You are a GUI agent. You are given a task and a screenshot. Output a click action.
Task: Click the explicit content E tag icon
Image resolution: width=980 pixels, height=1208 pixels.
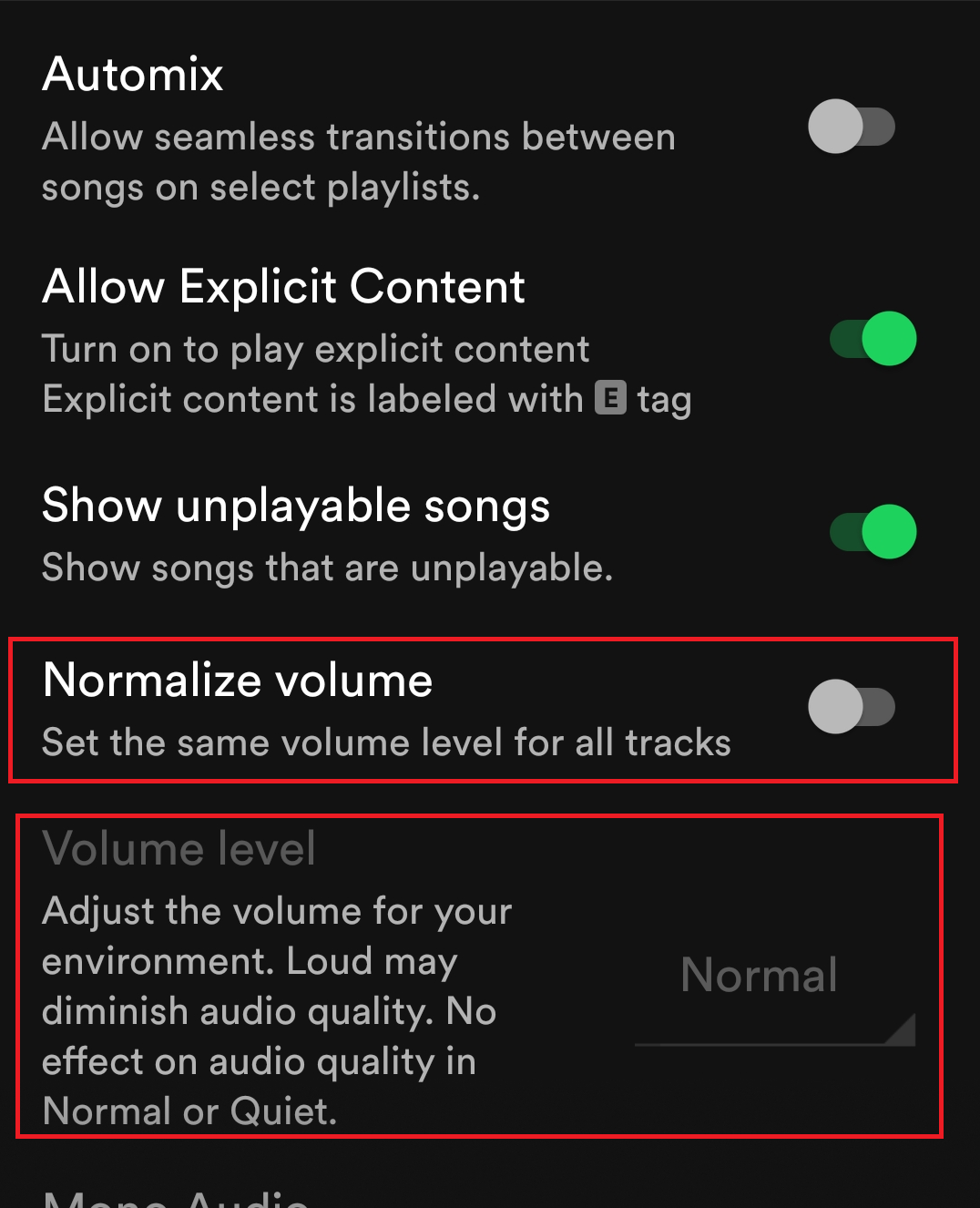(x=608, y=397)
